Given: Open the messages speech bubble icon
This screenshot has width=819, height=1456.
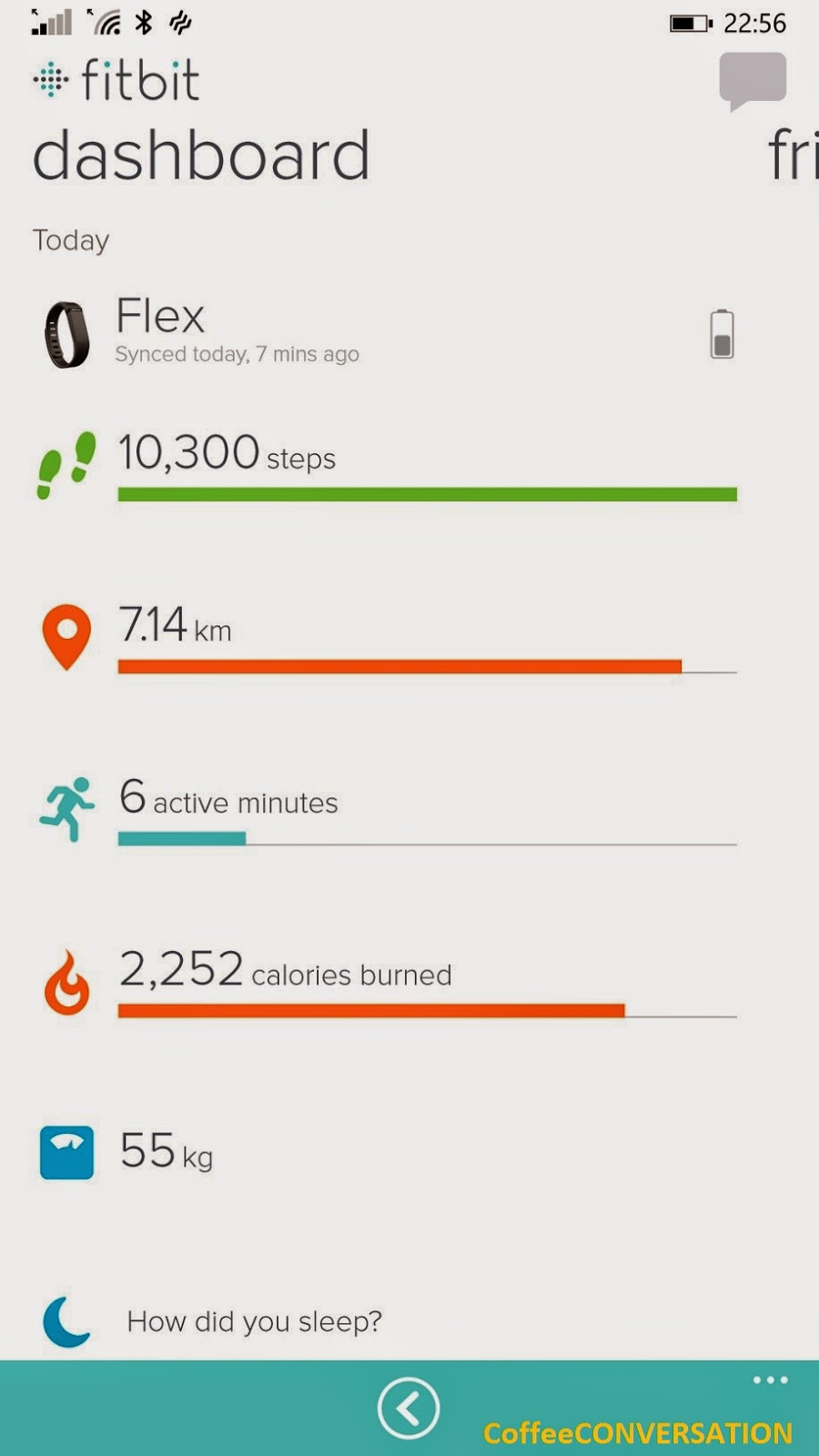Looking at the screenshot, I should coord(752,80).
